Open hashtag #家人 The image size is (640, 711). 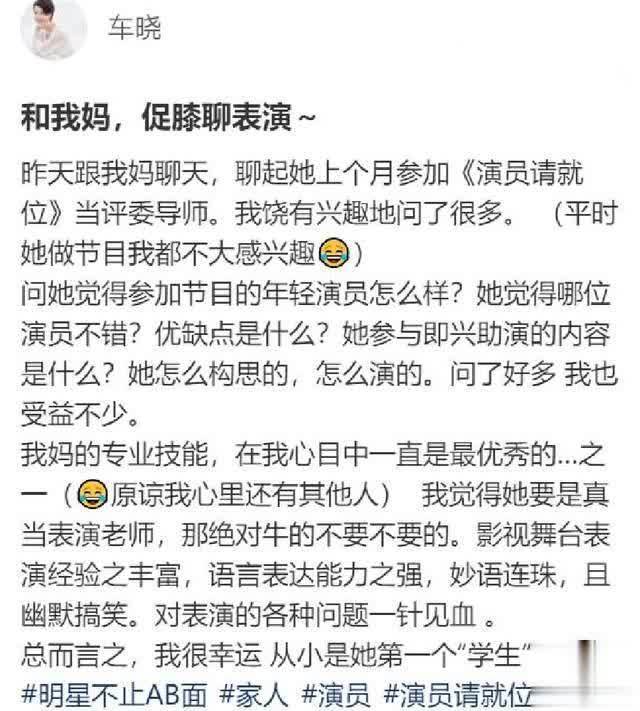point(253,693)
